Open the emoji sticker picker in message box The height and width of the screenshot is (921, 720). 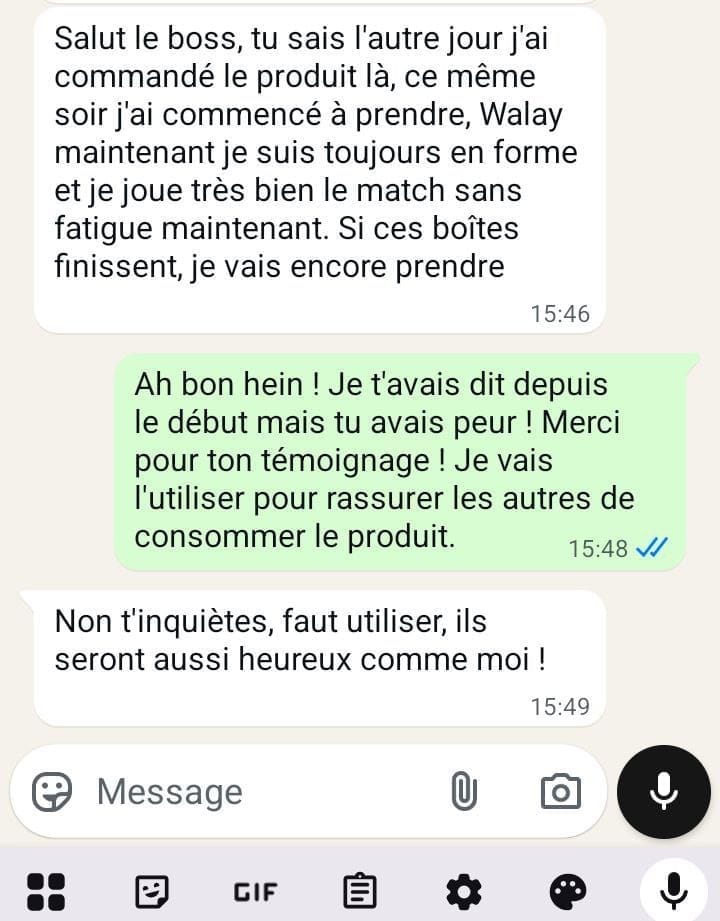click(52, 791)
